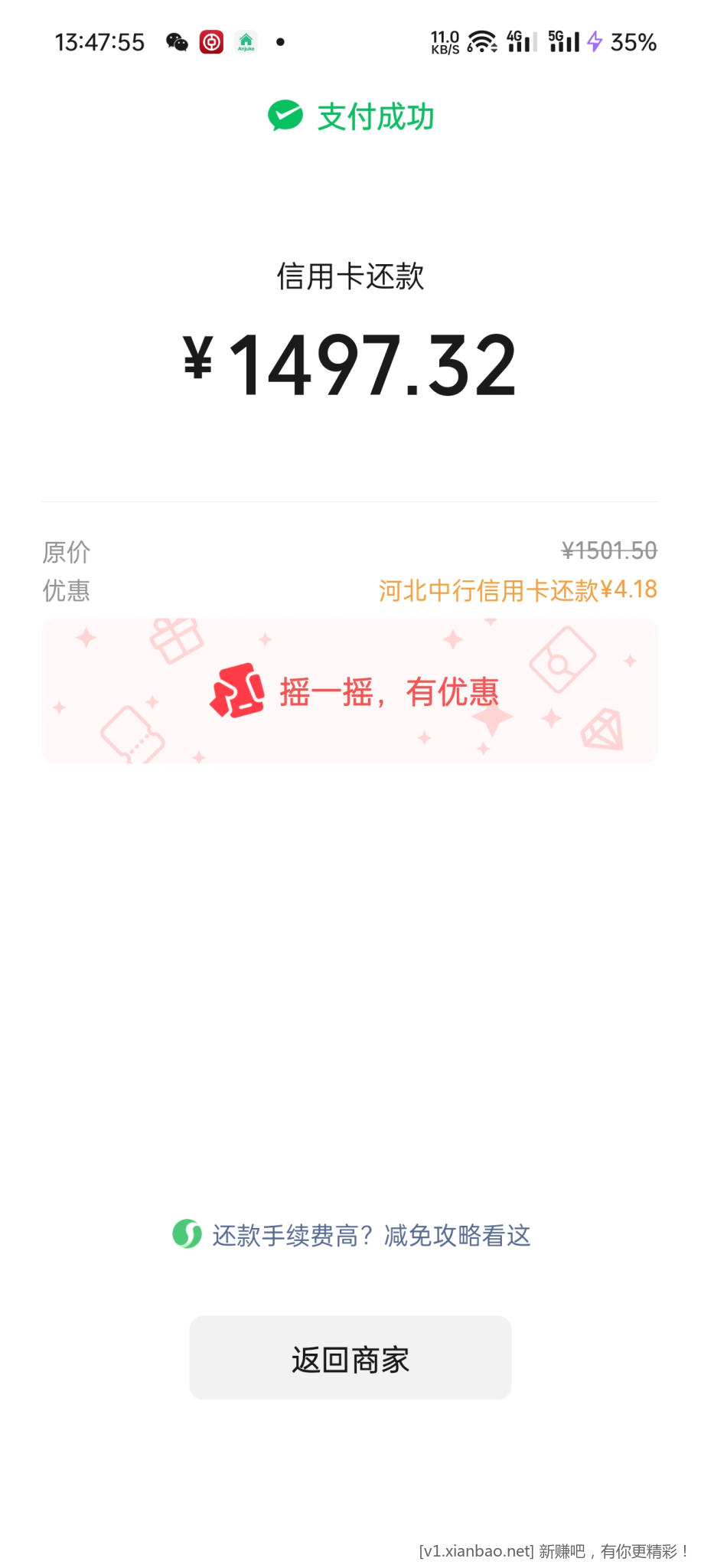
Task: Select the strikethrough original price ¥1501.50
Action: (609, 550)
